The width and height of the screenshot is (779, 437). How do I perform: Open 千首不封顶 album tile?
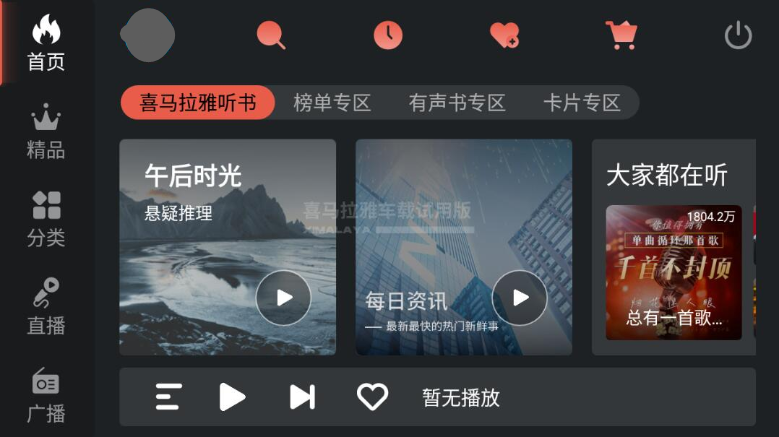(673, 272)
